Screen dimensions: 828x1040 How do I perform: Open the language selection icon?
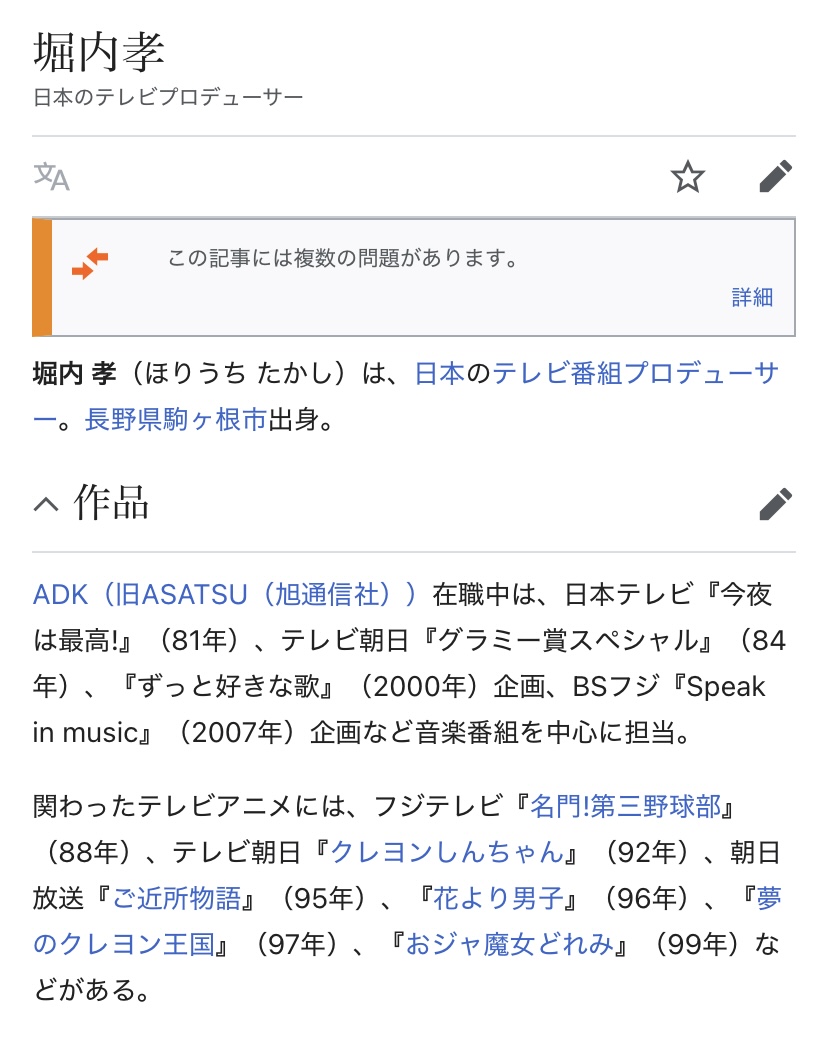[x=52, y=177]
